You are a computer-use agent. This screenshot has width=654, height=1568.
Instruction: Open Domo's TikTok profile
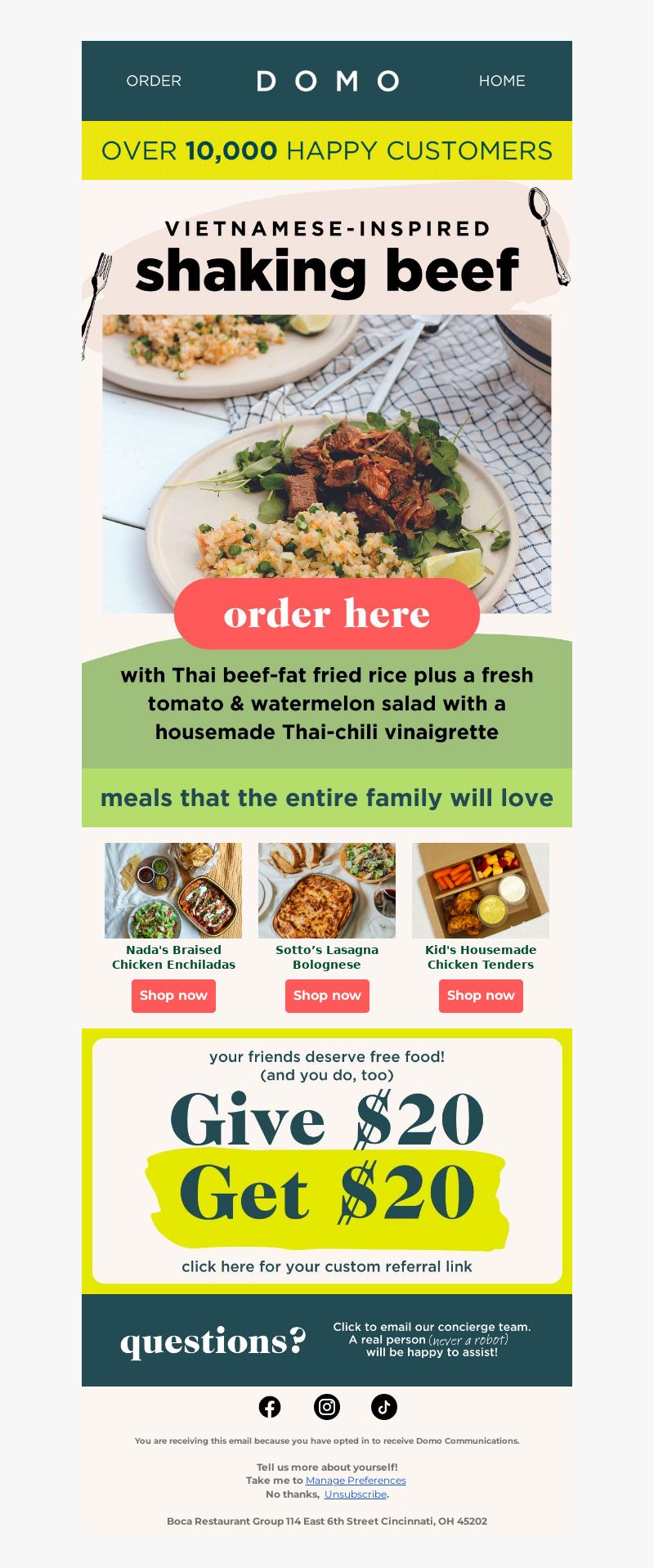click(x=384, y=1407)
